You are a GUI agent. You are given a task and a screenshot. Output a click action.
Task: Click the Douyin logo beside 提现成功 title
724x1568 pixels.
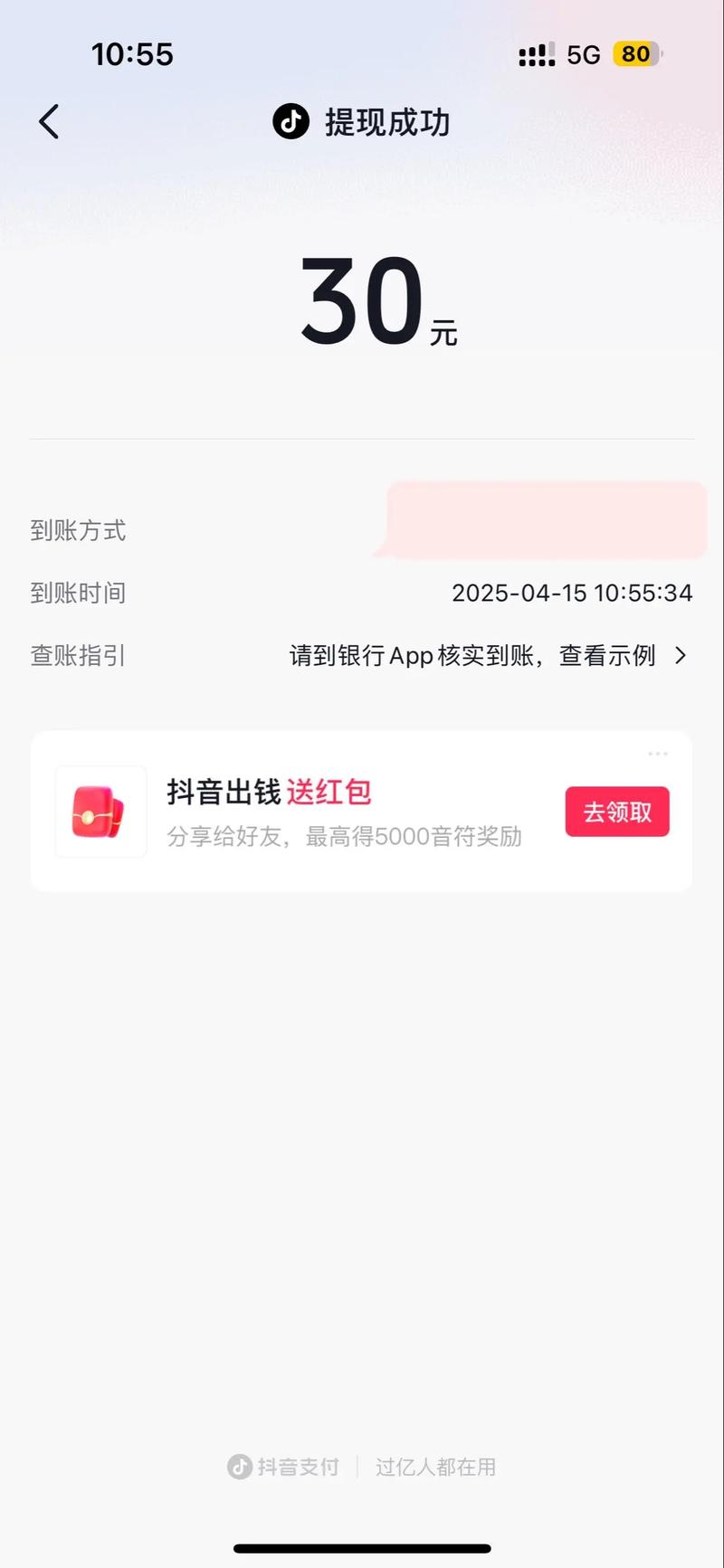coord(290,121)
